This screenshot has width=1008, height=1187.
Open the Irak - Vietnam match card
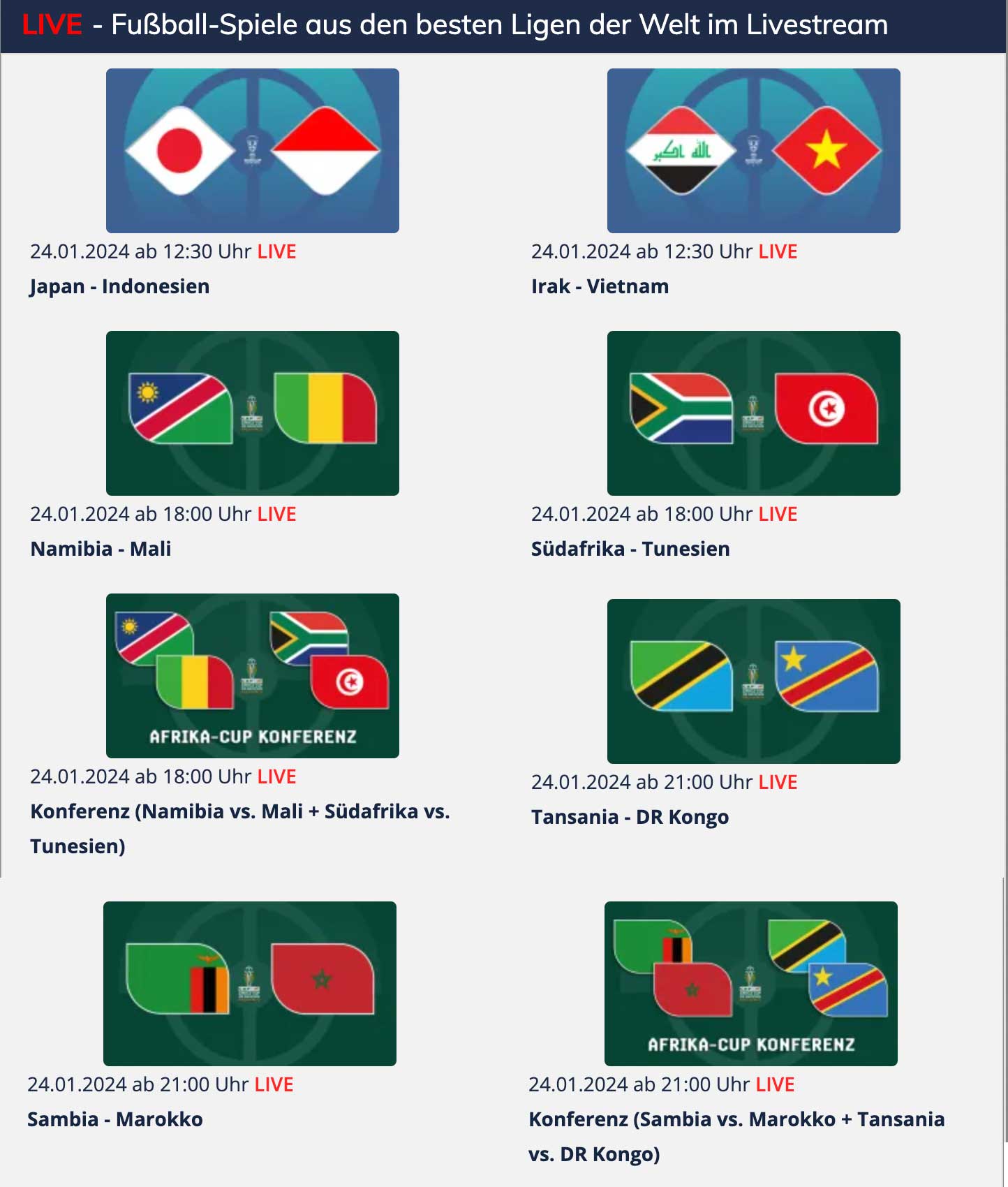[x=753, y=151]
